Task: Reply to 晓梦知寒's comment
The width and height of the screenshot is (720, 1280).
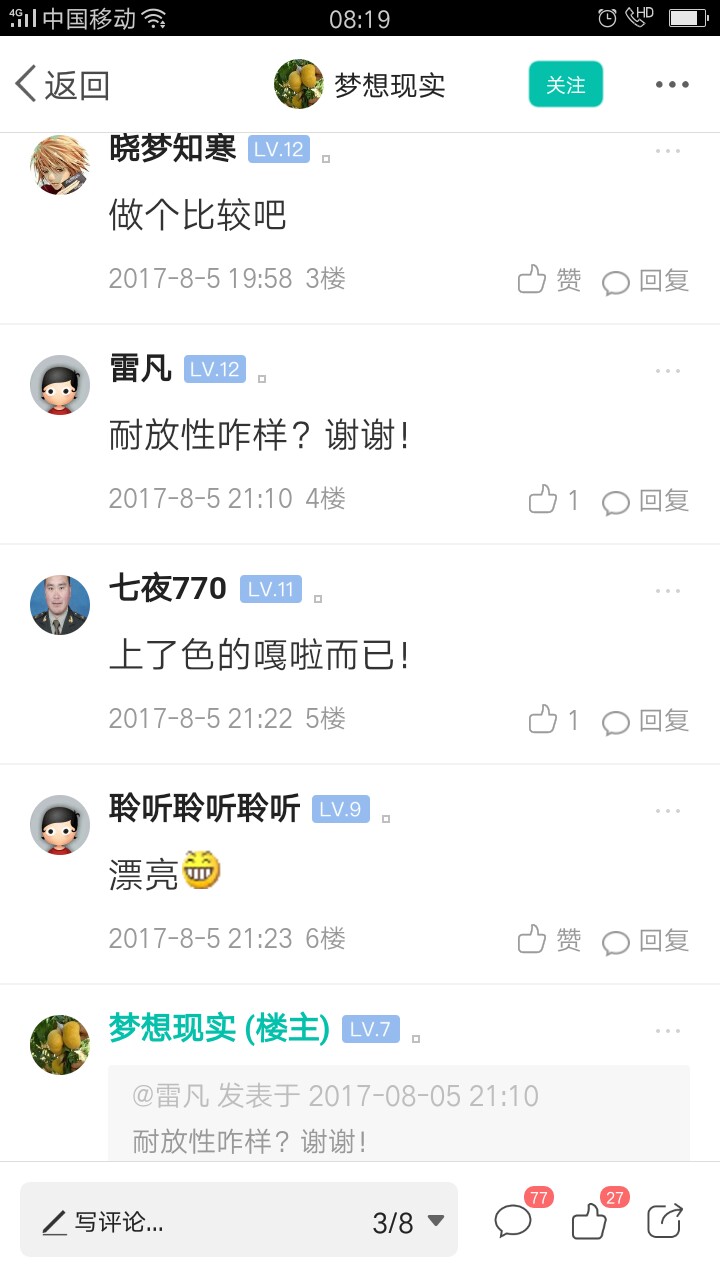Action: 646,281
